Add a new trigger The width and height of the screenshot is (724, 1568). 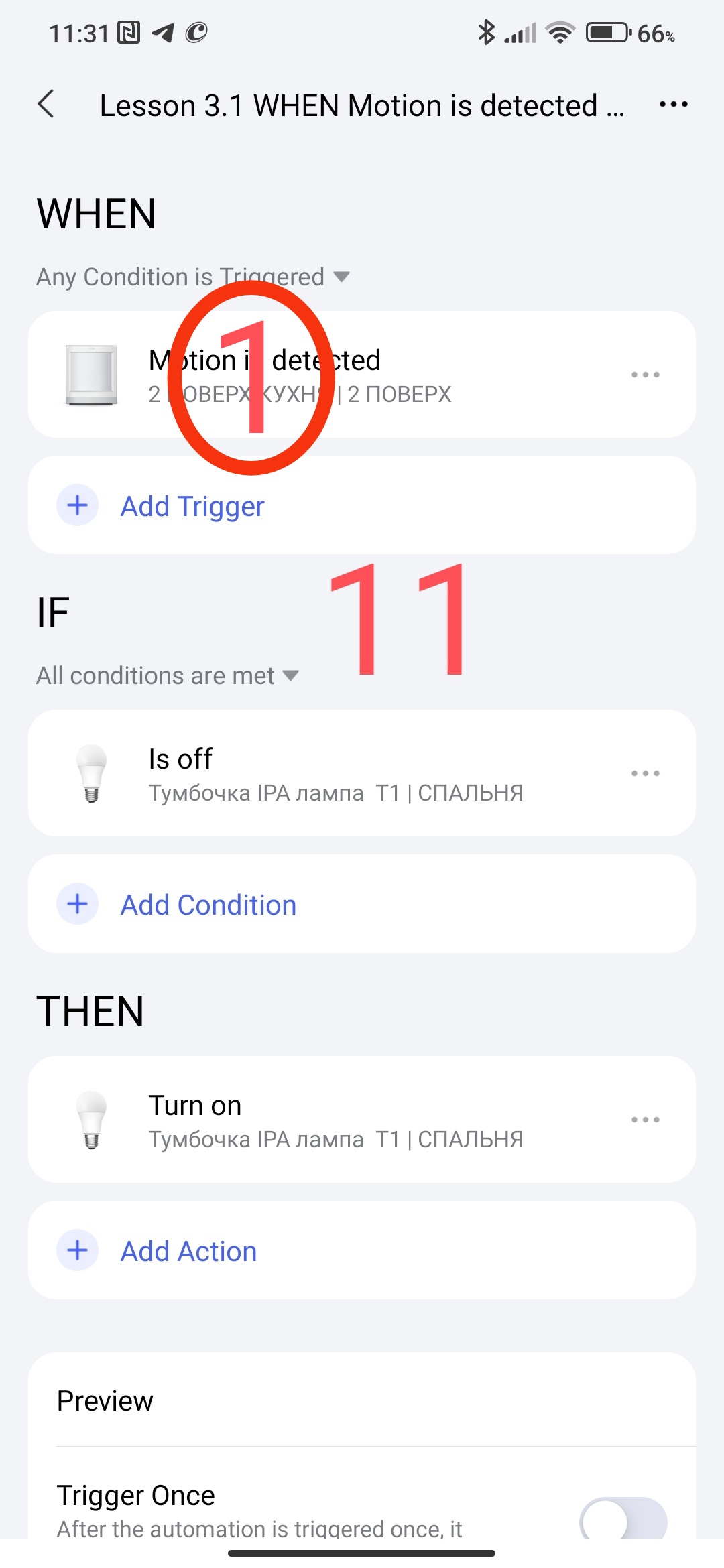tap(193, 506)
